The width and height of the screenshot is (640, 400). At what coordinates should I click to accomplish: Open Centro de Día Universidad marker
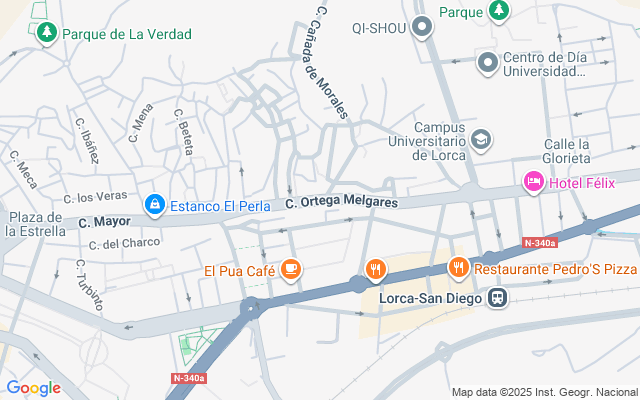tap(488, 63)
